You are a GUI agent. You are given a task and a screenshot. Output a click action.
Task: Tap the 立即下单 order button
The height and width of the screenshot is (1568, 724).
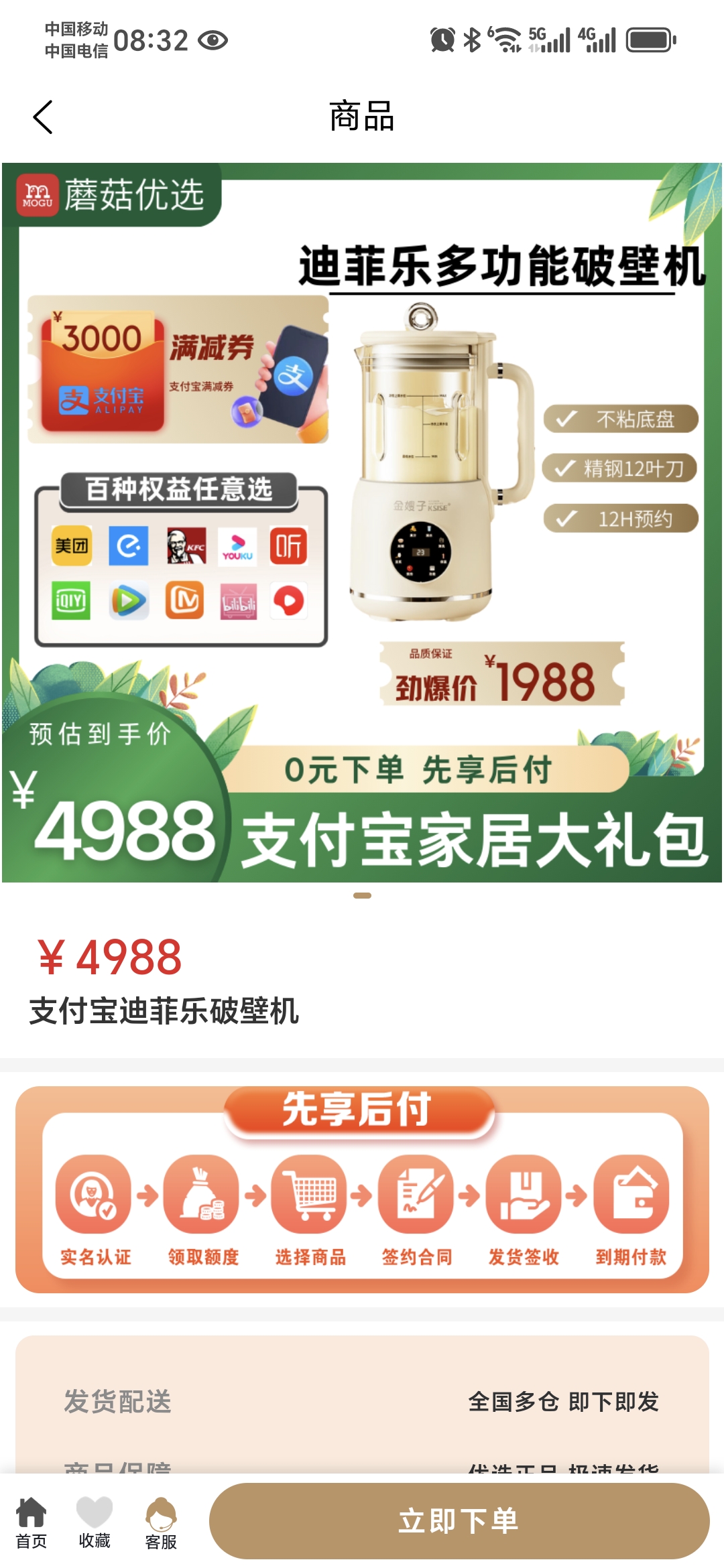point(459,1520)
